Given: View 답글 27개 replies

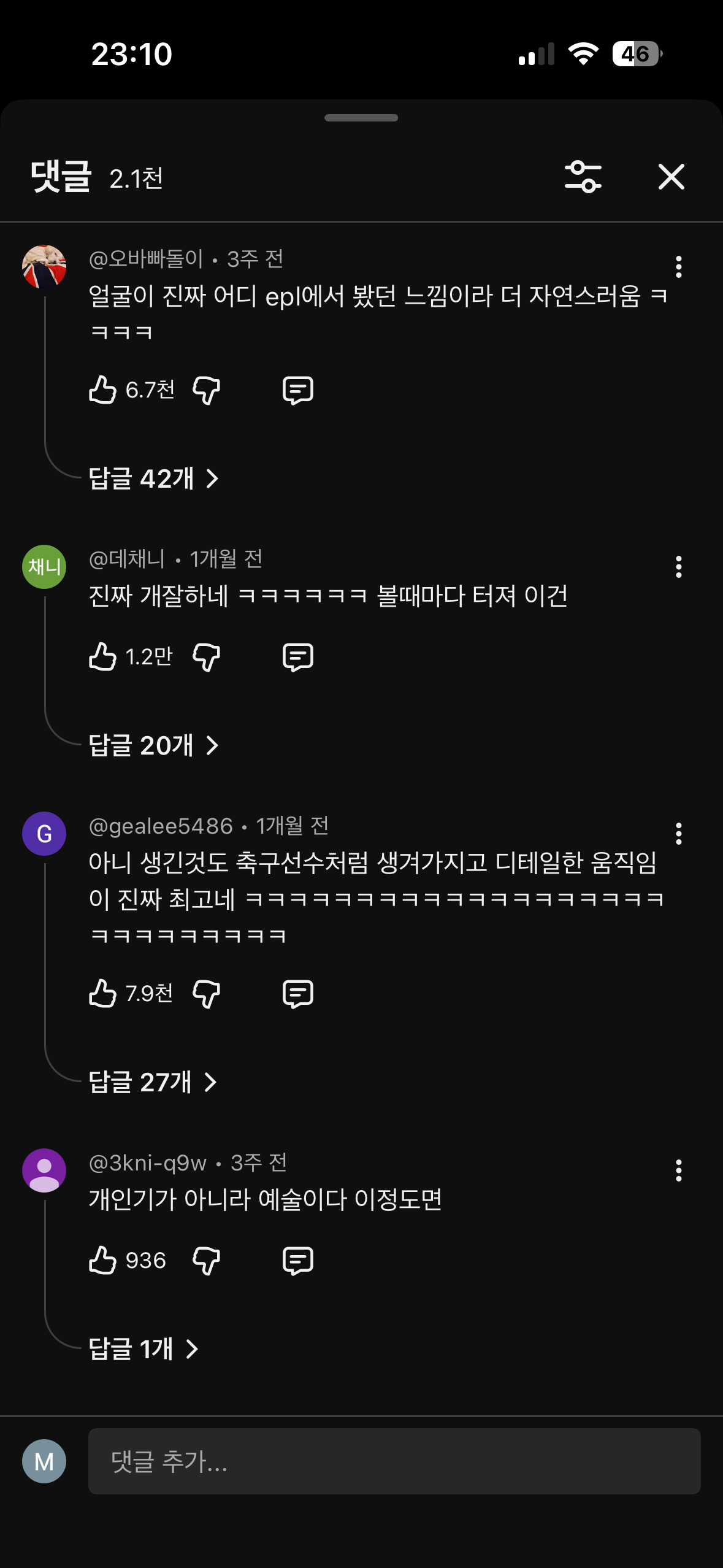Looking at the screenshot, I should click(x=153, y=1082).
